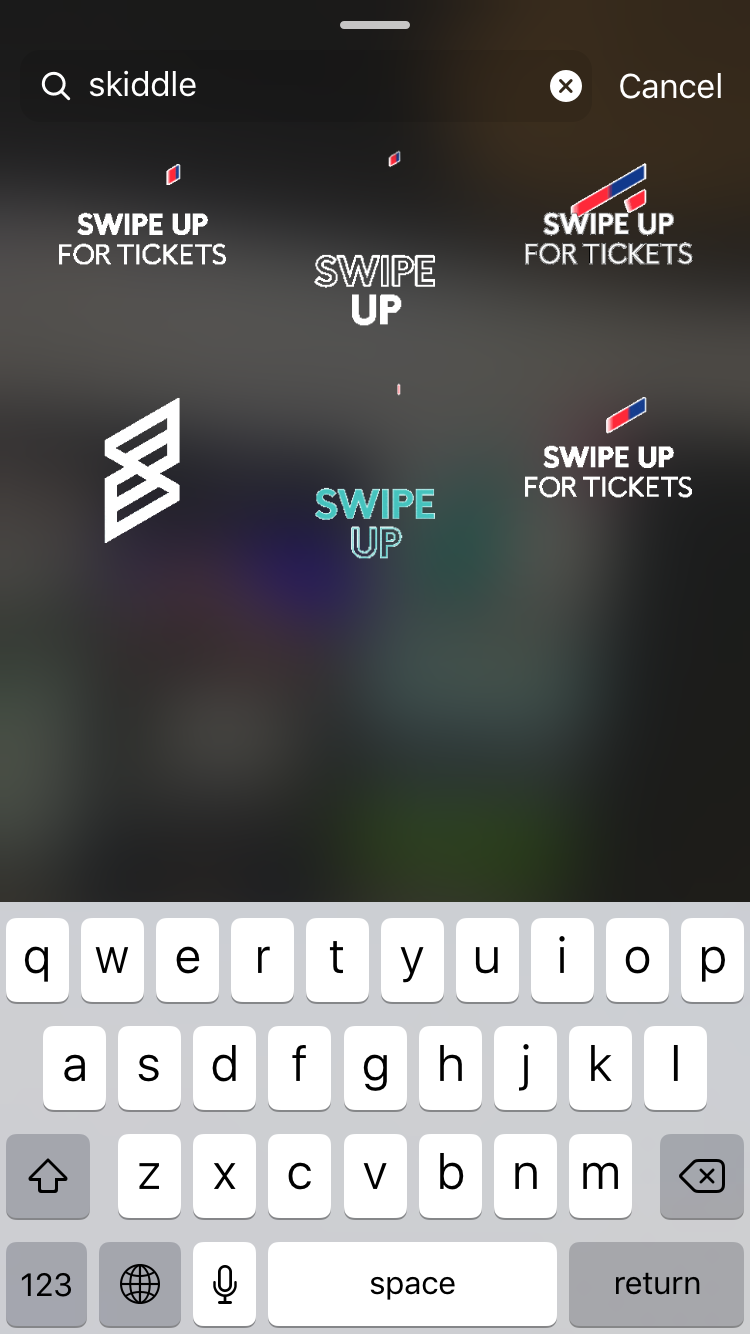Tap the skiddle search field
Viewport: 750px width, 1334px height.
point(300,86)
